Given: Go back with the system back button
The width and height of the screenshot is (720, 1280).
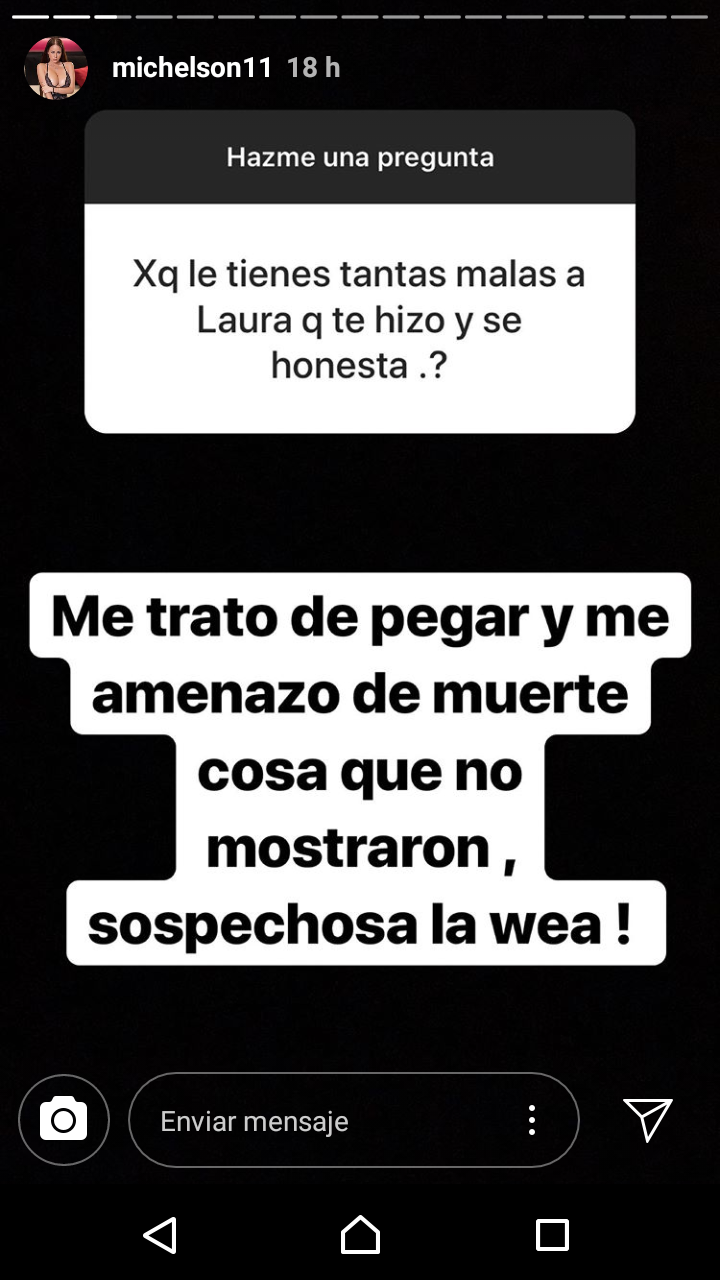Looking at the screenshot, I should click(x=161, y=1235).
